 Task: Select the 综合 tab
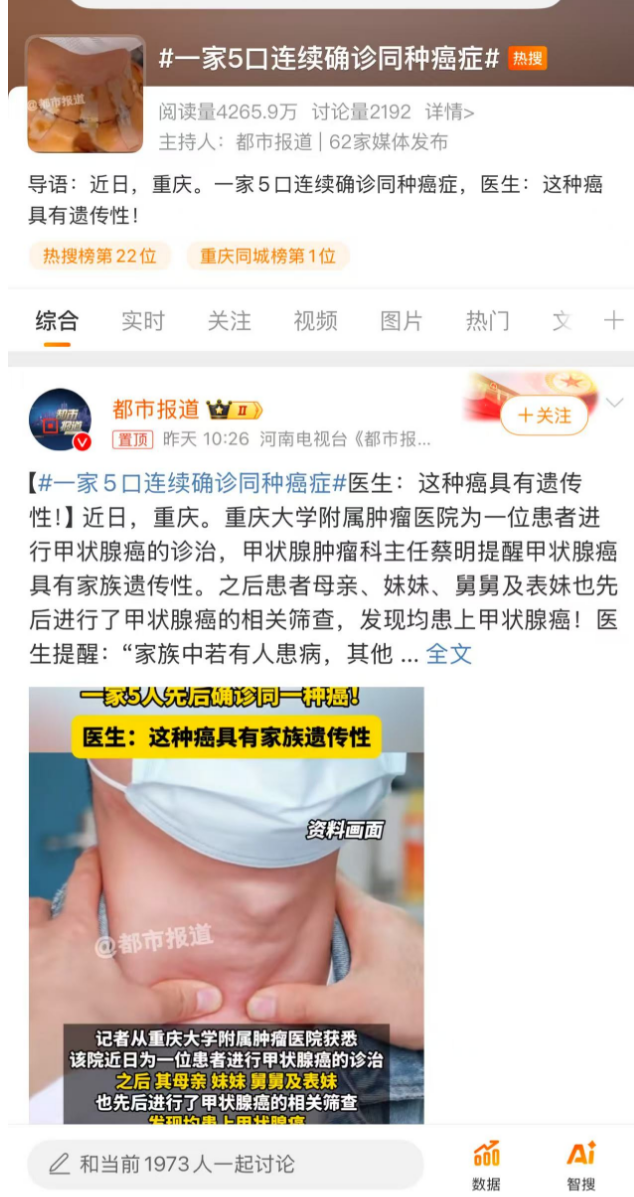pyautogui.click(x=57, y=321)
